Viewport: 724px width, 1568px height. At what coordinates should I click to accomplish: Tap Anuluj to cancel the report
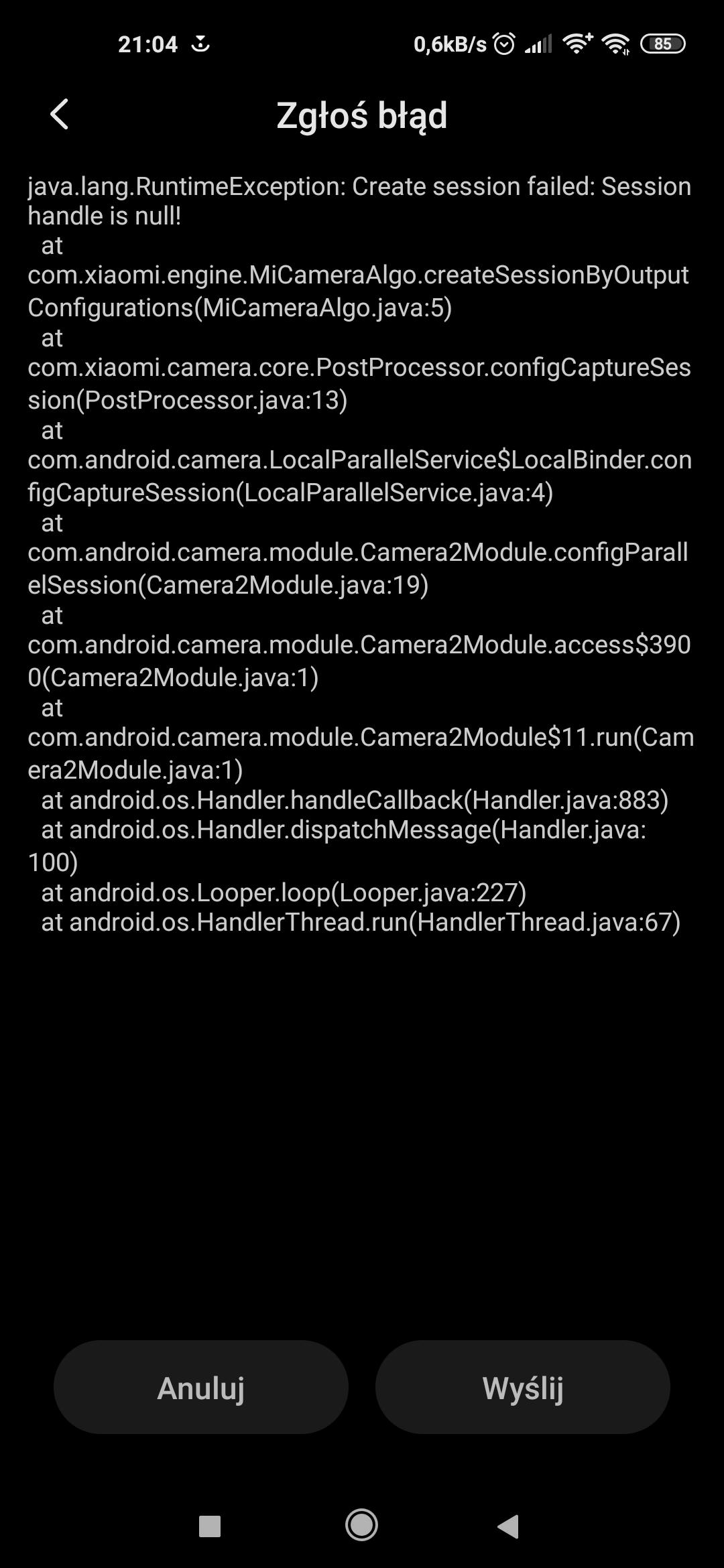point(200,1388)
